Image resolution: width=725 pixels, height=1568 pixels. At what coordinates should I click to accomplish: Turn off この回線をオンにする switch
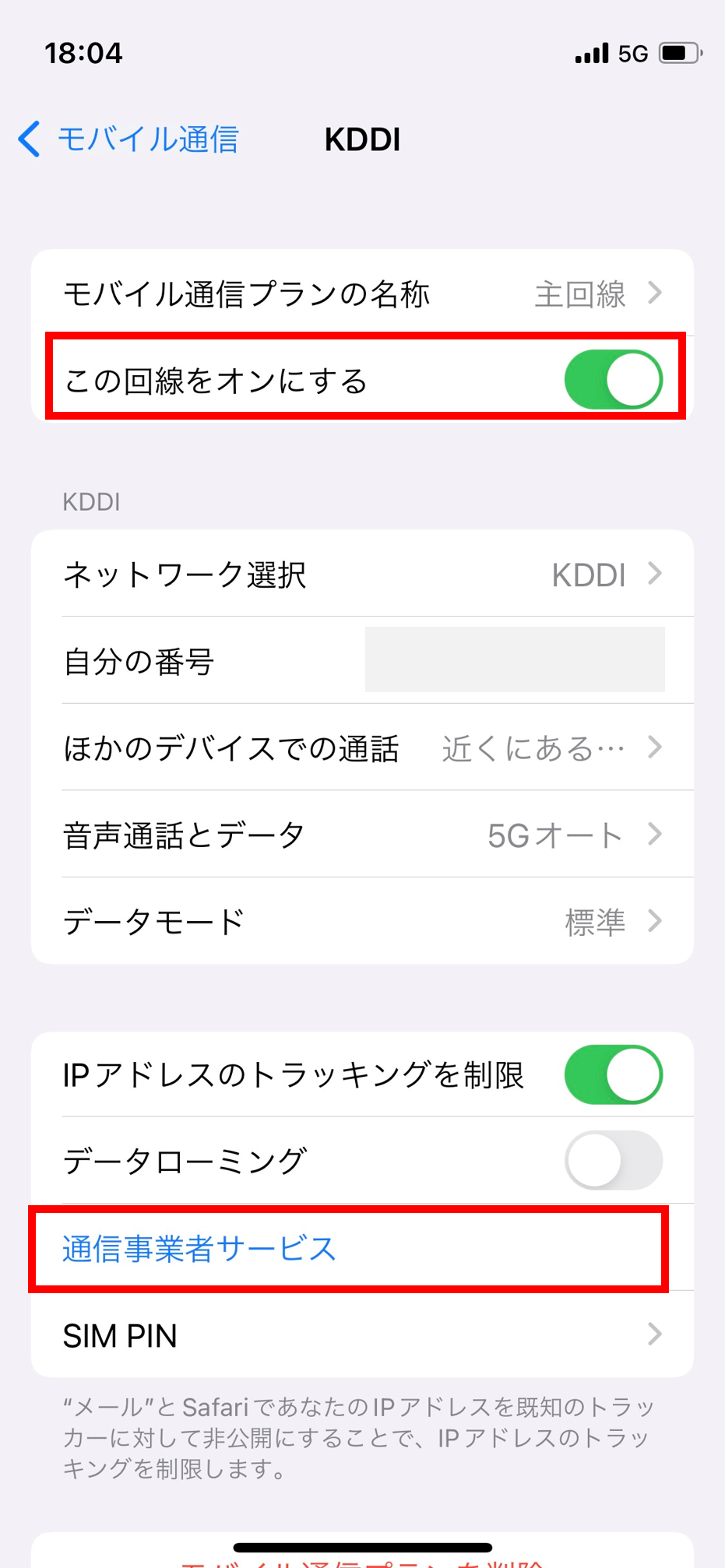613,380
